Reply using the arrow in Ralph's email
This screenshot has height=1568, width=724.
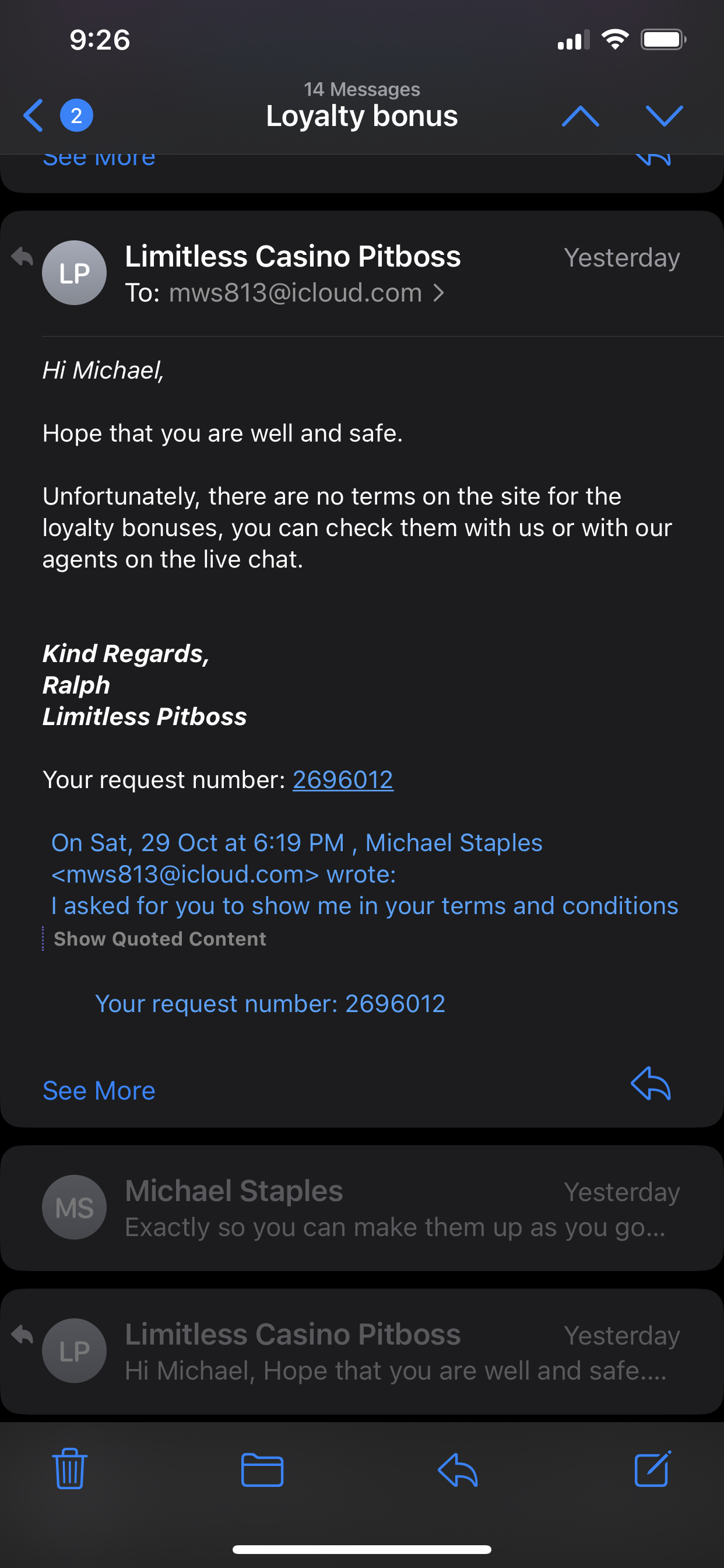click(651, 1084)
